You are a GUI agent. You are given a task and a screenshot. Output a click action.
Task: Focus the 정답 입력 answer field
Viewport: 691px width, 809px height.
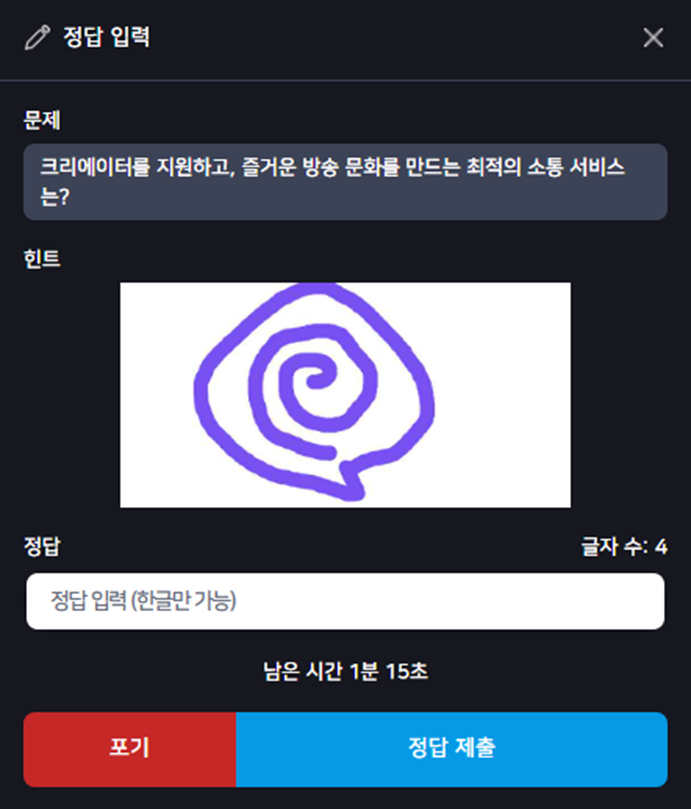click(345, 601)
